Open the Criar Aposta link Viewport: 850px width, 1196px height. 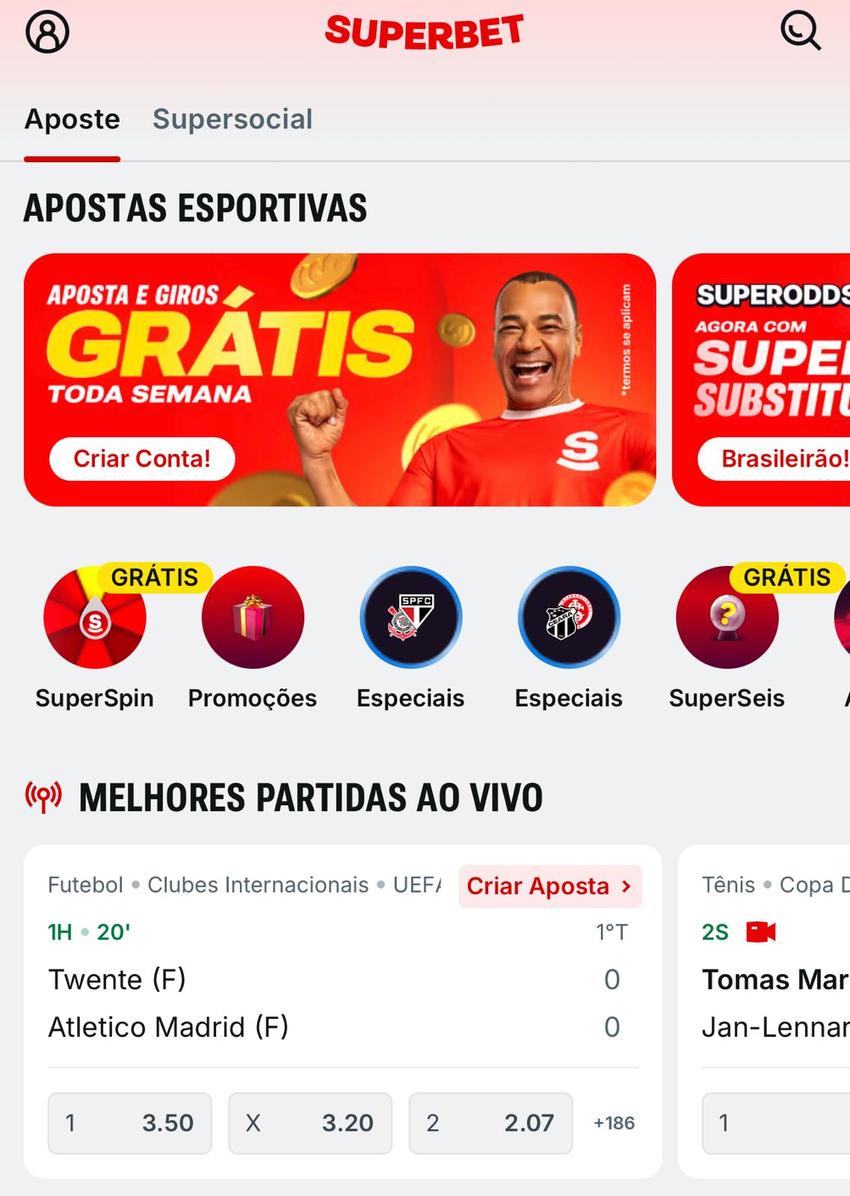click(x=548, y=886)
